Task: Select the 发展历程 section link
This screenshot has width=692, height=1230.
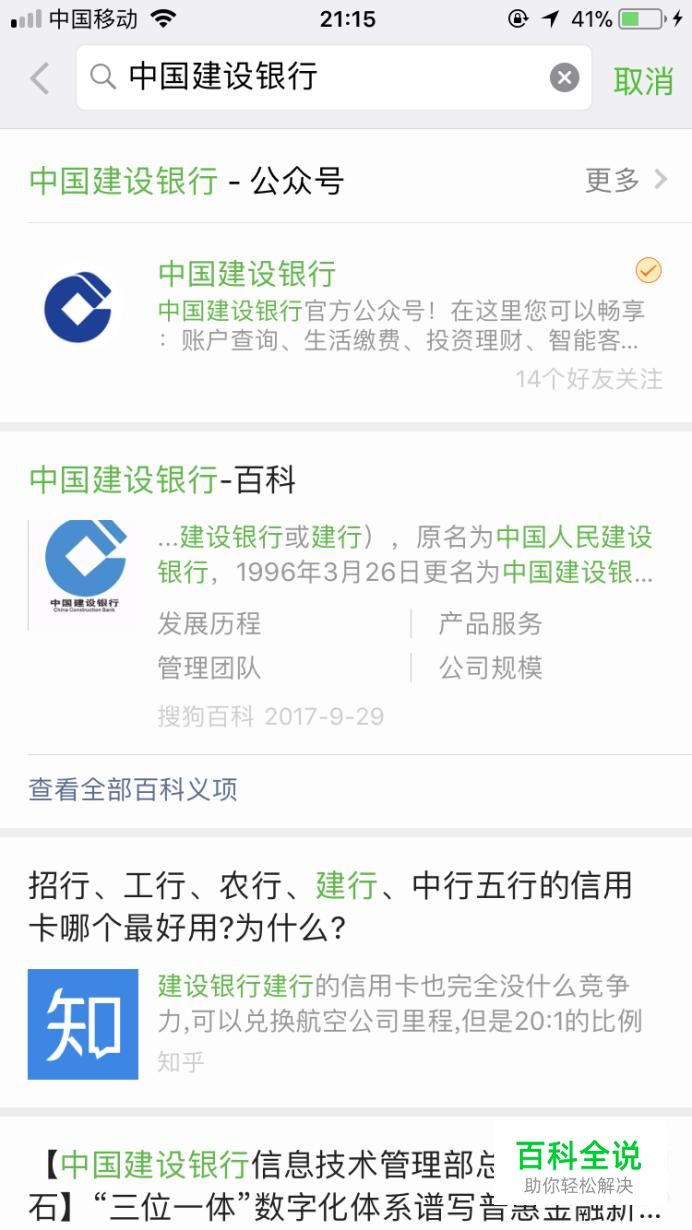Action: point(209,624)
